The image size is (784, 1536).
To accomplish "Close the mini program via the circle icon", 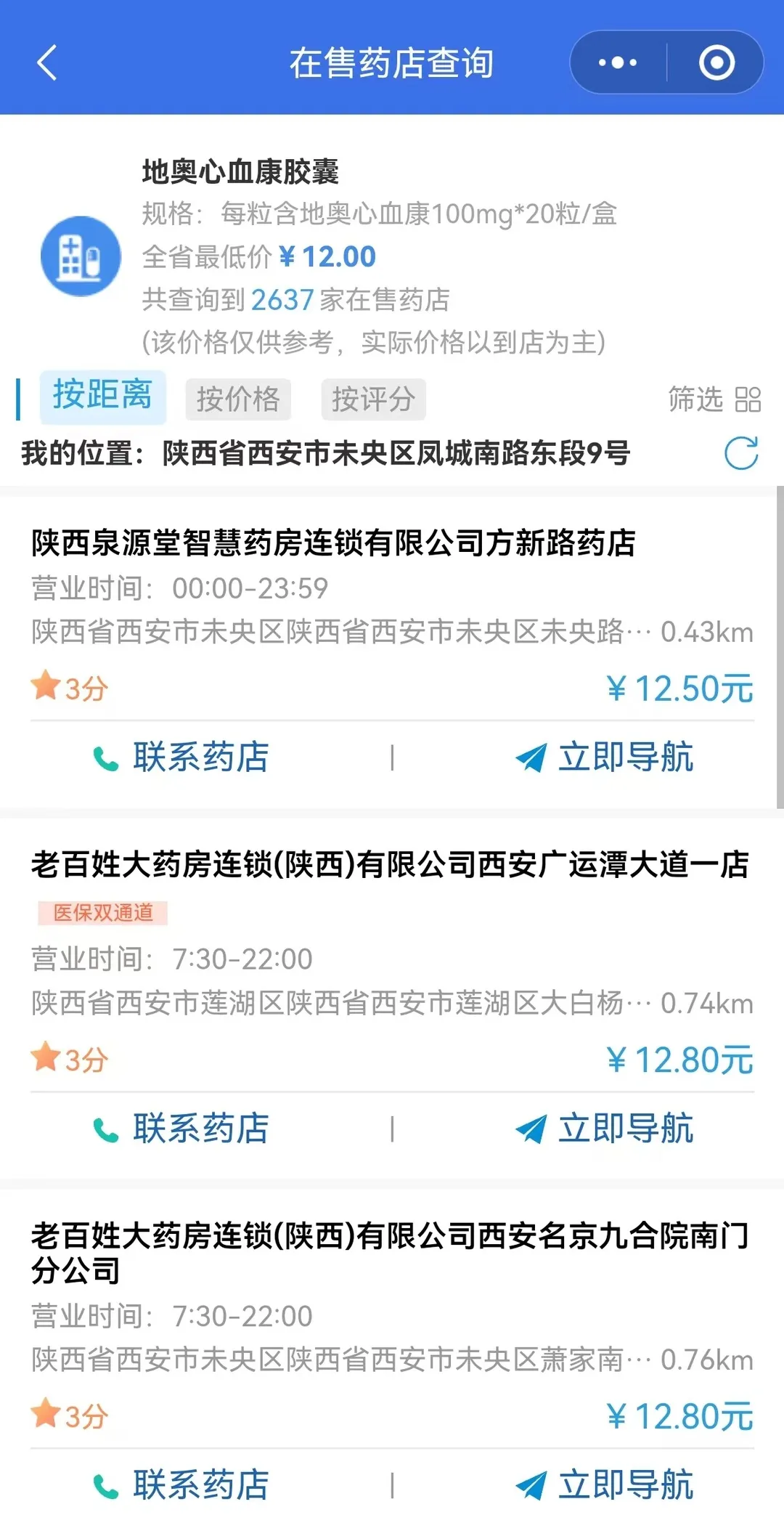I will click(x=716, y=62).
